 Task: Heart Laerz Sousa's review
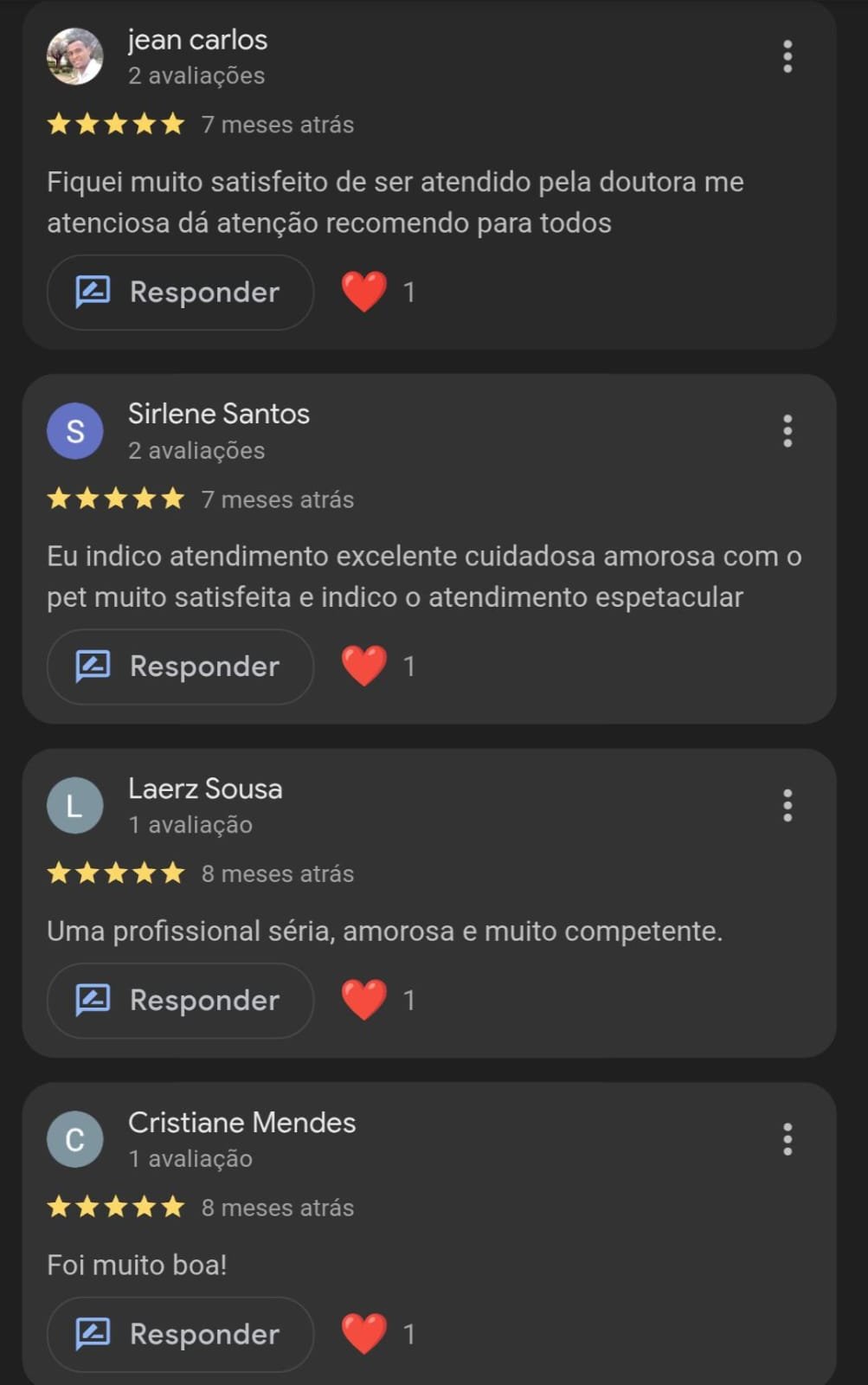click(x=364, y=1000)
